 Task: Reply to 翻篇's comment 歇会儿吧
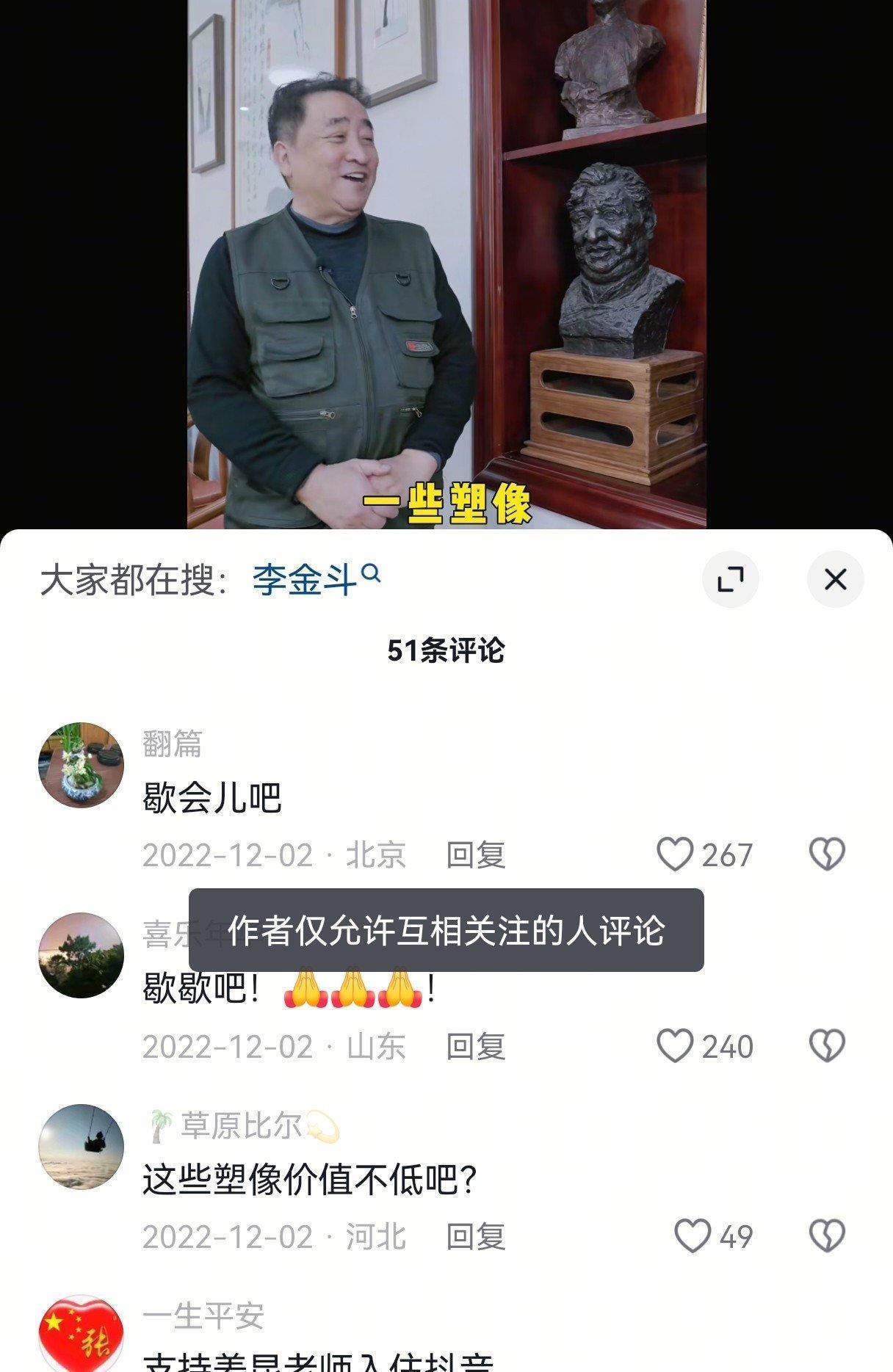(476, 855)
